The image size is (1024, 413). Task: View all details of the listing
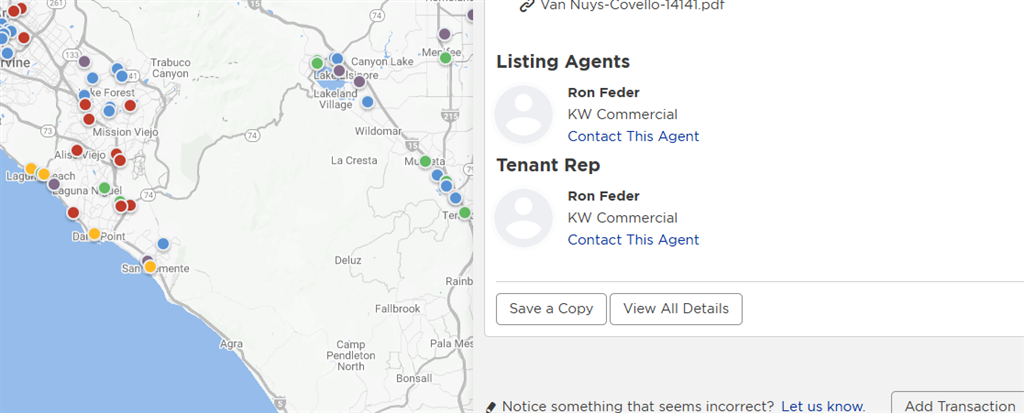676,309
